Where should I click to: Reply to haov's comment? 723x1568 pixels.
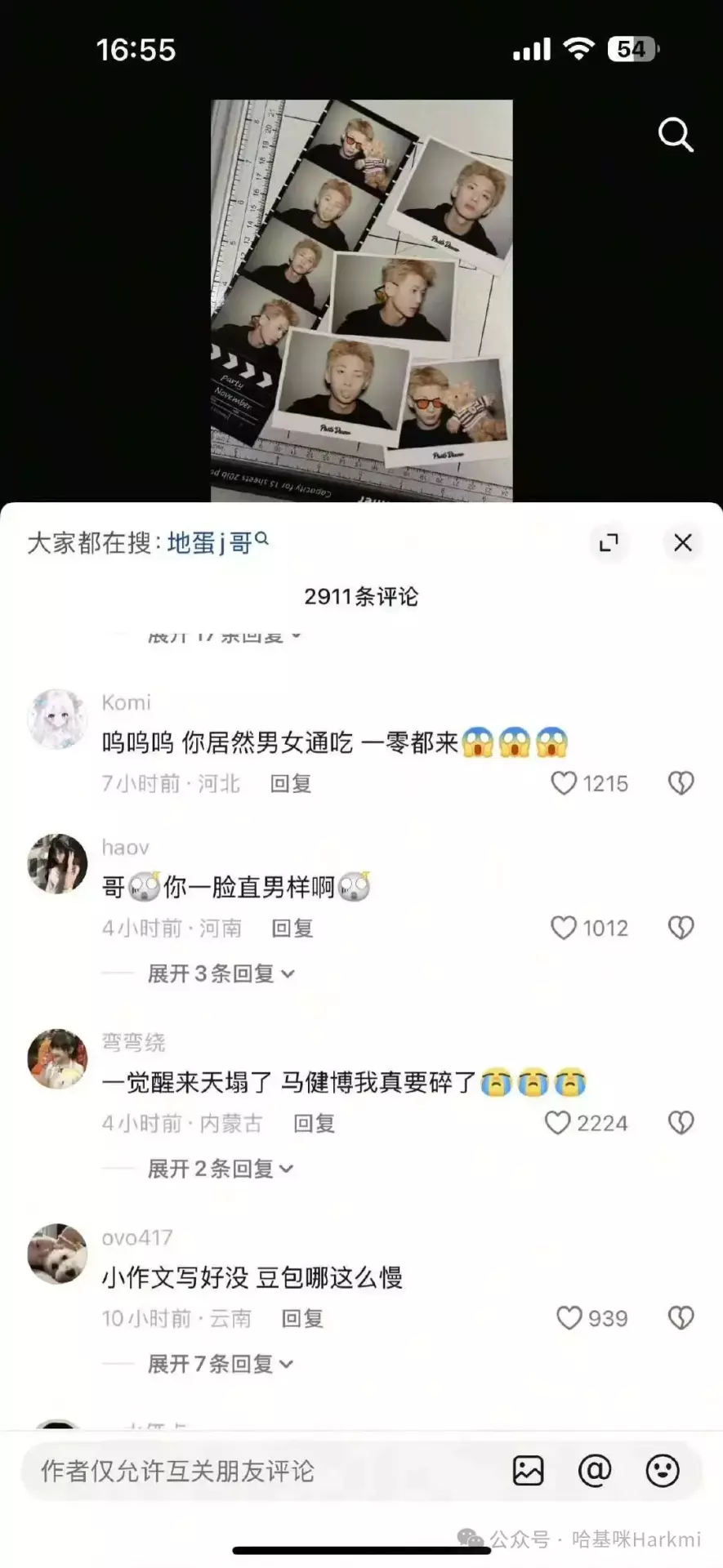pos(292,929)
